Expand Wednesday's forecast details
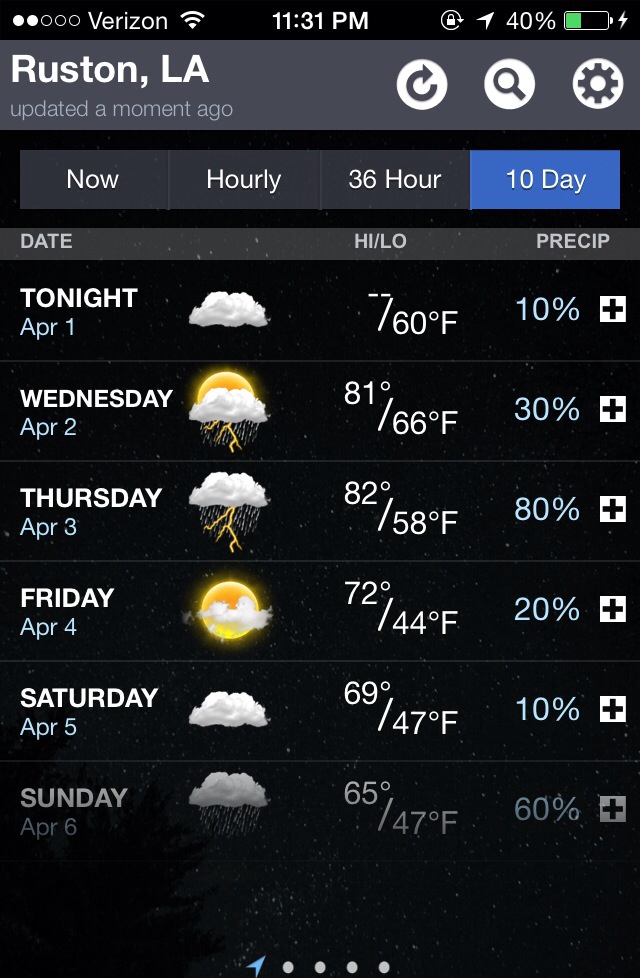The image size is (640, 978). coord(612,410)
